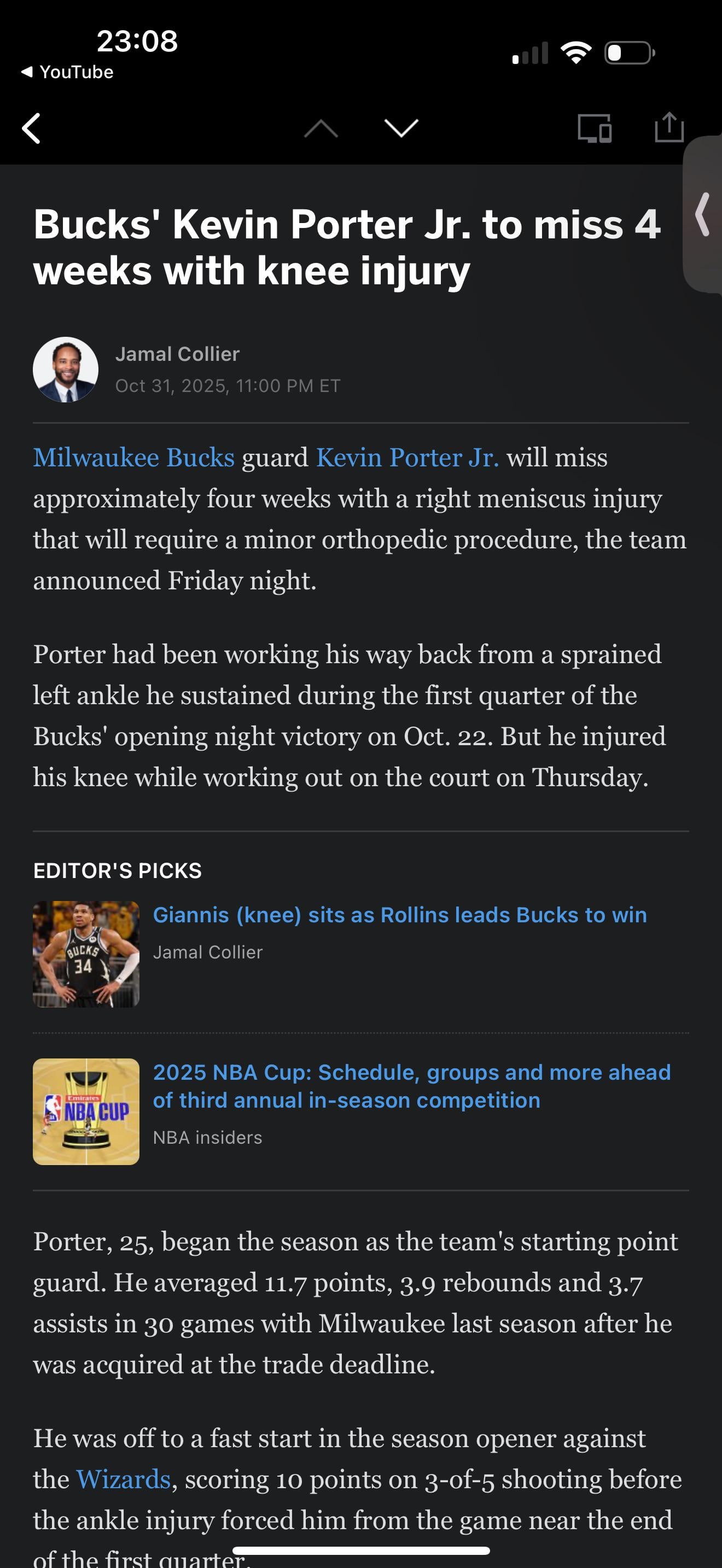Return to YouTube from the status bar
This screenshot has width=722, height=1568.
pos(68,72)
